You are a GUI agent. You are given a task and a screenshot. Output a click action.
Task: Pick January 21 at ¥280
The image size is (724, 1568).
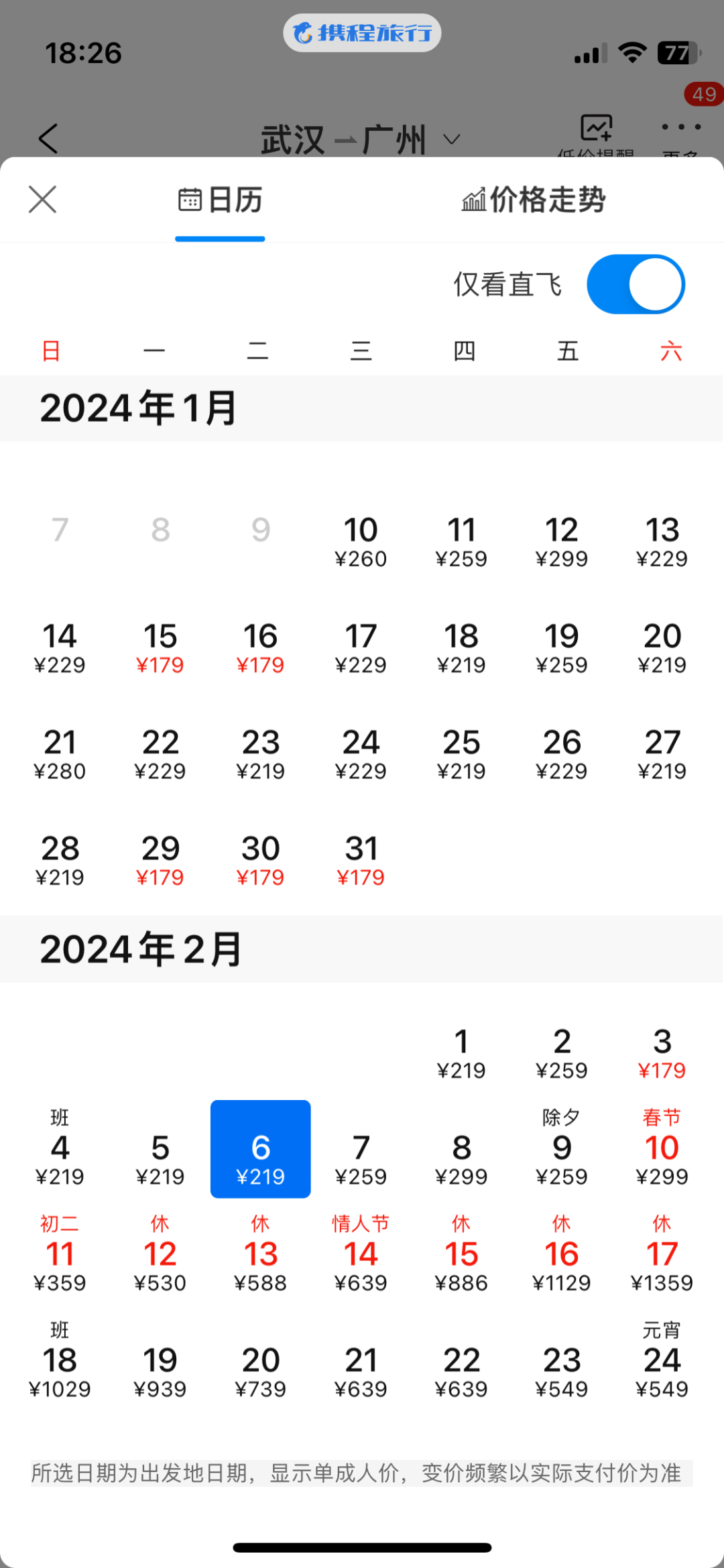click(x=60, y=754)
